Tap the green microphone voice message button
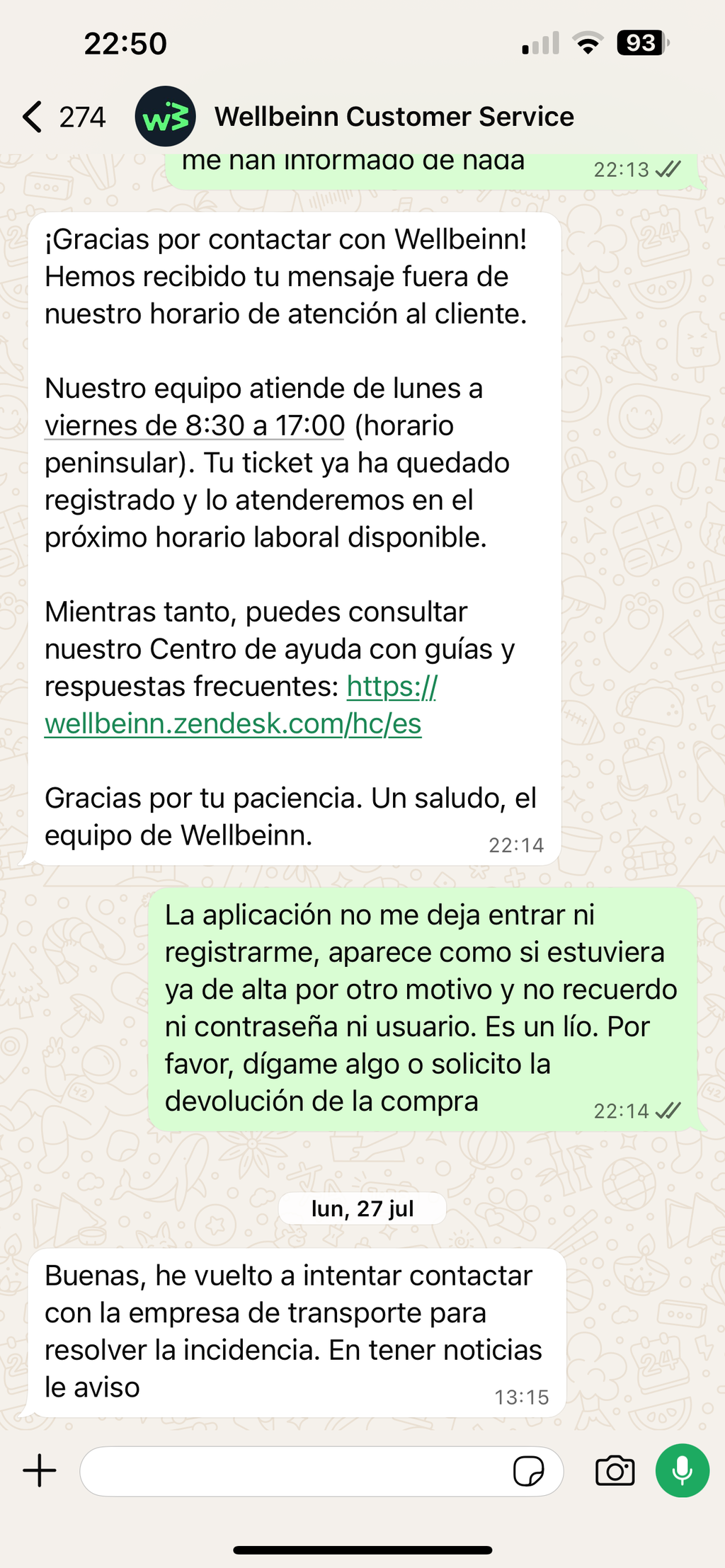The width and height of the screenshot is (725, 1568). click(683, 1470)
